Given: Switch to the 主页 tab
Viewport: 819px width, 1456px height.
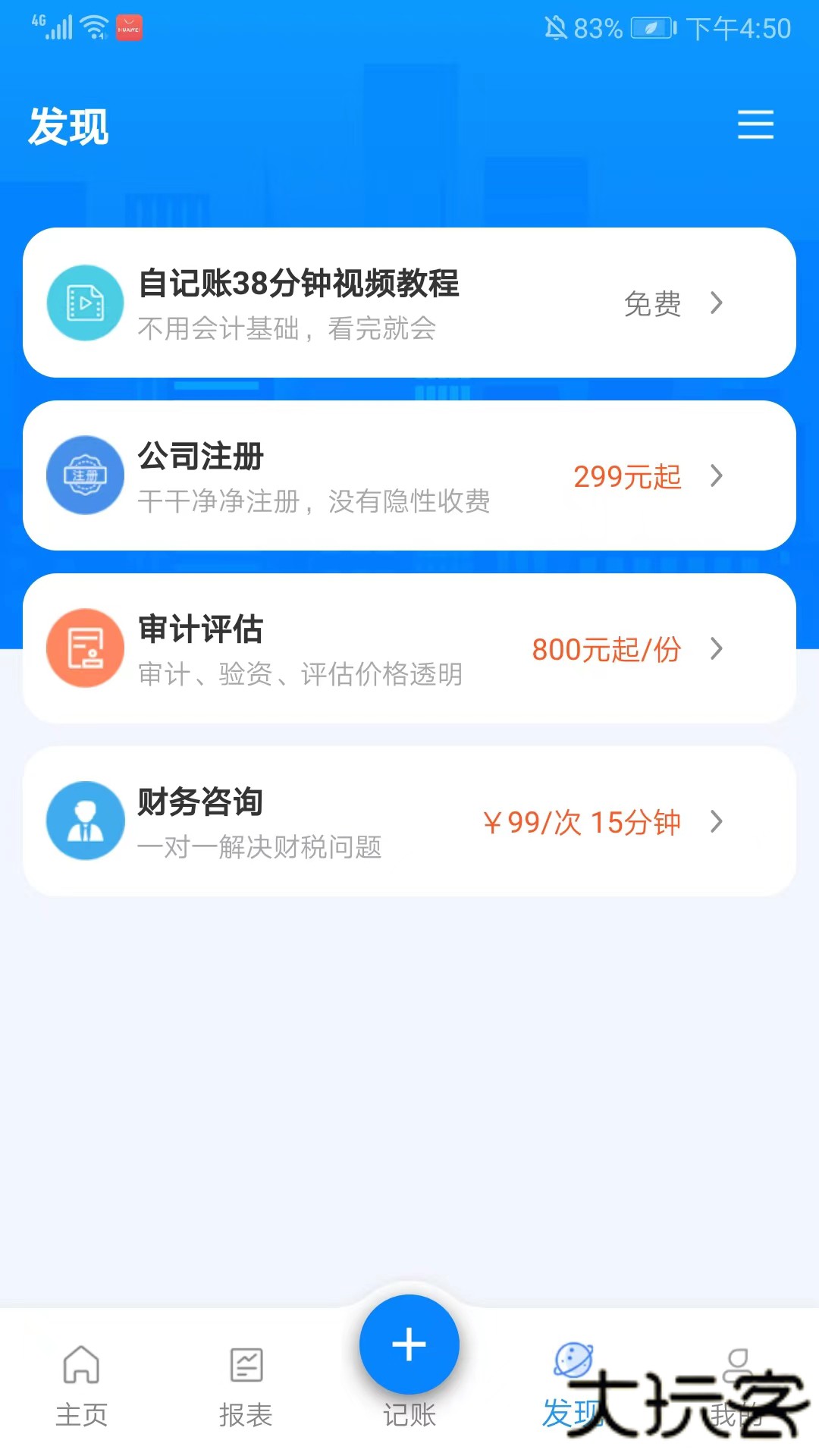Looking at the screenshot, I should coord(82,1385).
